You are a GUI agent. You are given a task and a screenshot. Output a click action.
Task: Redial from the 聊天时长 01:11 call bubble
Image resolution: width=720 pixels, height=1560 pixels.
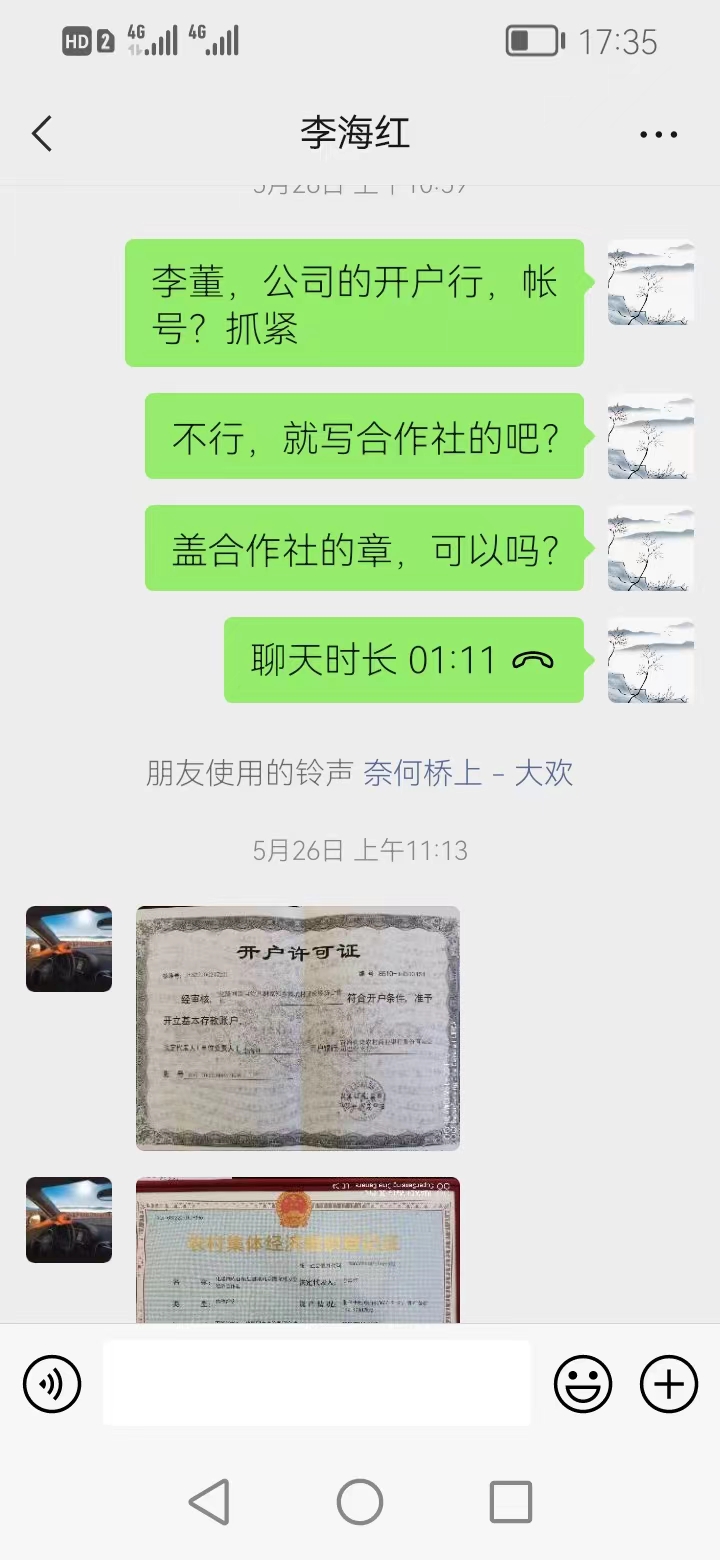click(403, 660)
